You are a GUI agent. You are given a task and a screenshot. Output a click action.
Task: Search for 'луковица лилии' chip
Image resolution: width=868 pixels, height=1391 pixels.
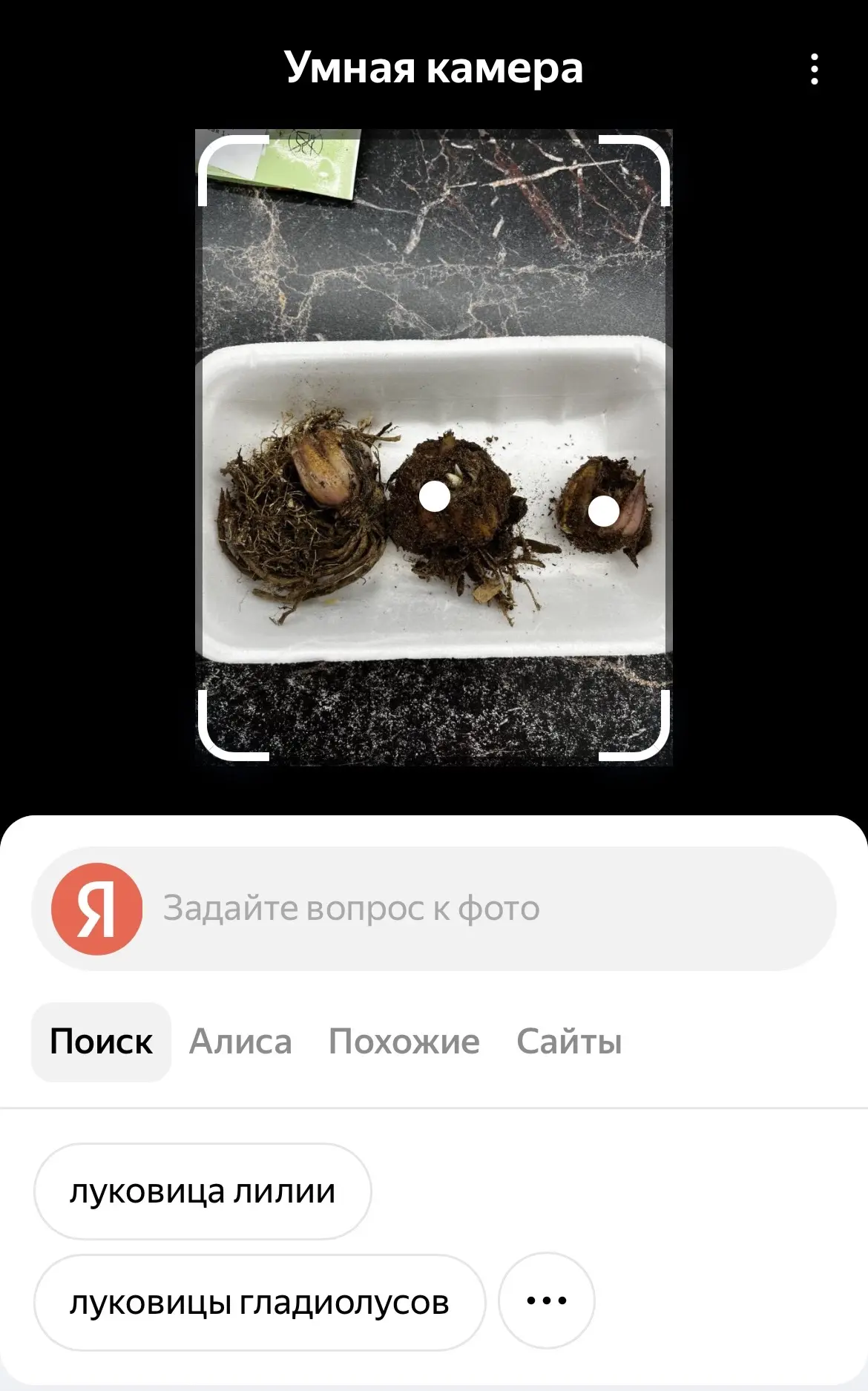(x=202, y=1191)
